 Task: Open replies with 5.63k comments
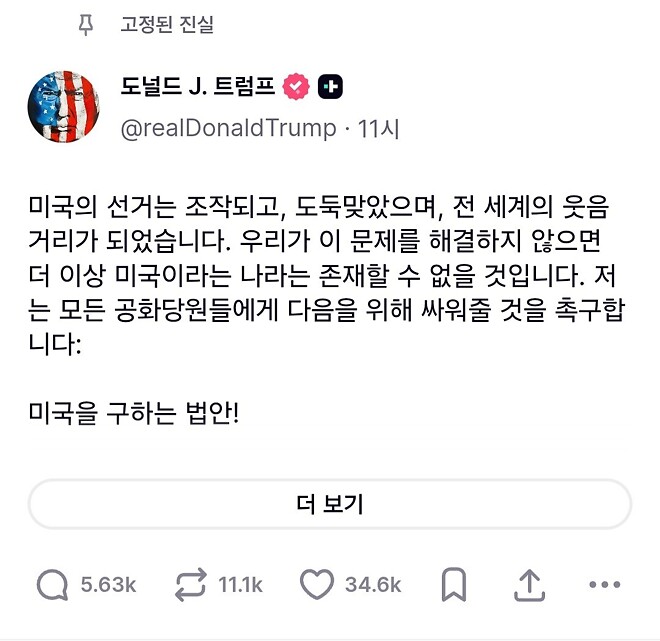[52, 585]
